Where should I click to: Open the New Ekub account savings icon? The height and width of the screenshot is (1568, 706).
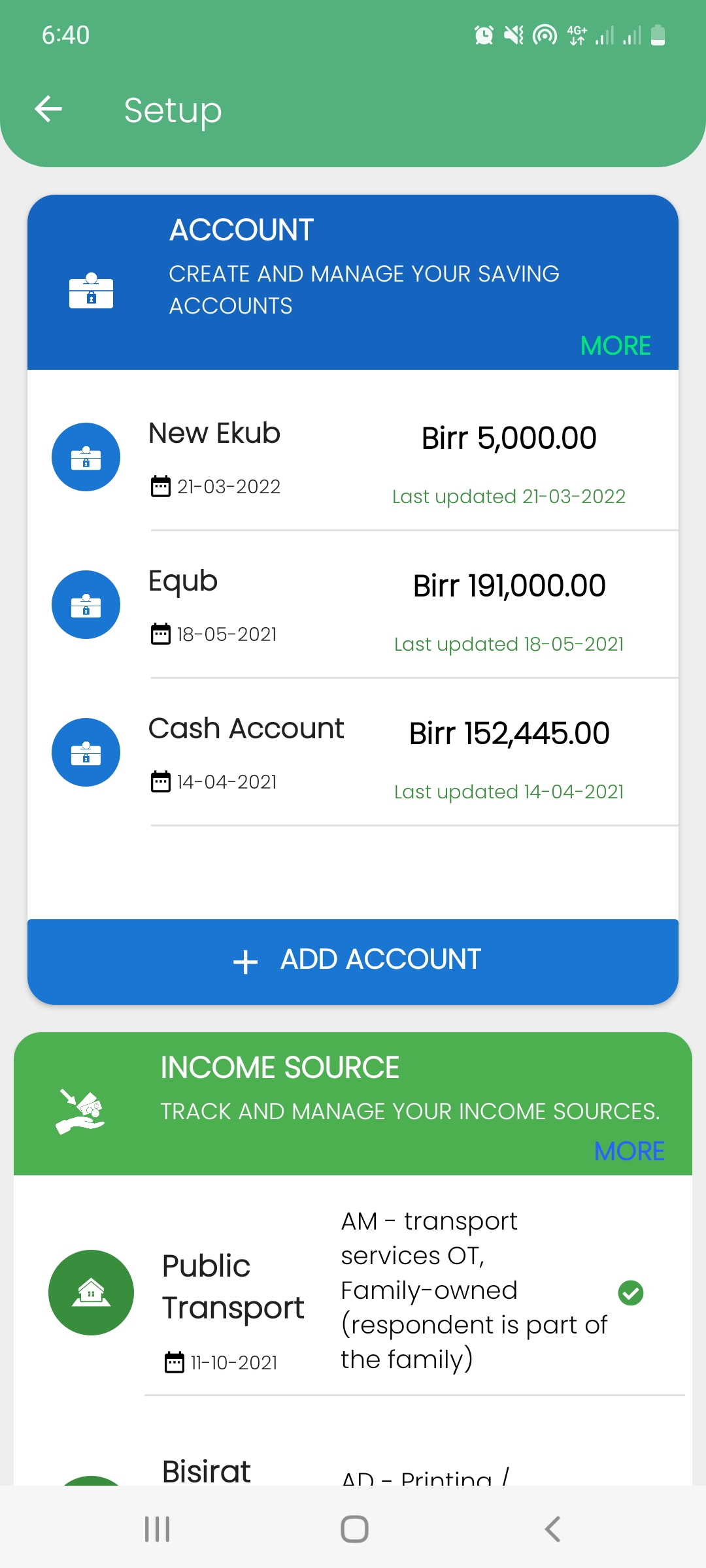click(x=86, y=457)
